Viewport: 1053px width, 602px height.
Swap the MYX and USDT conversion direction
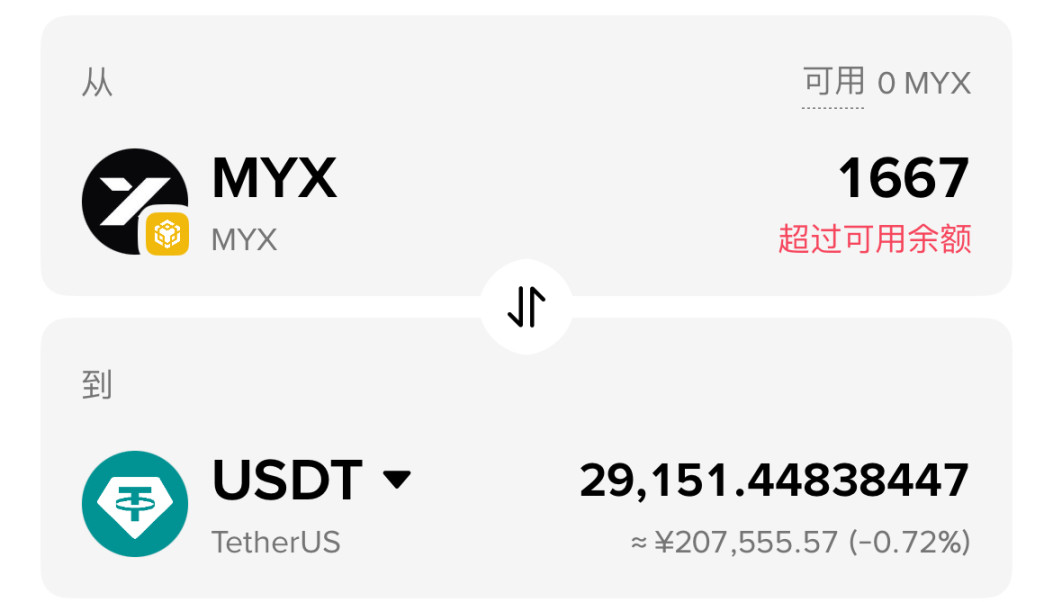tap(526, 307)
